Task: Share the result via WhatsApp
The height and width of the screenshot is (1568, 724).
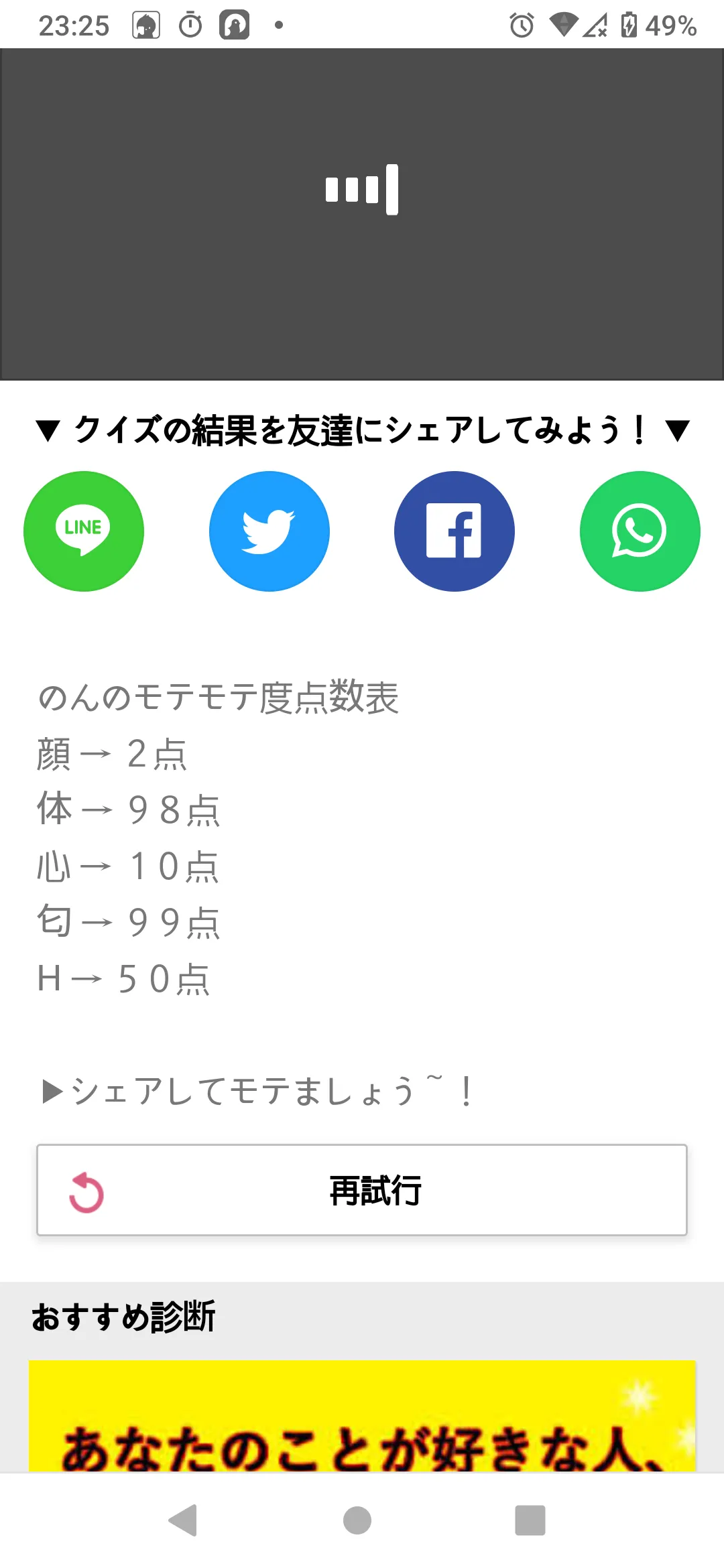Action: (640, 531)
